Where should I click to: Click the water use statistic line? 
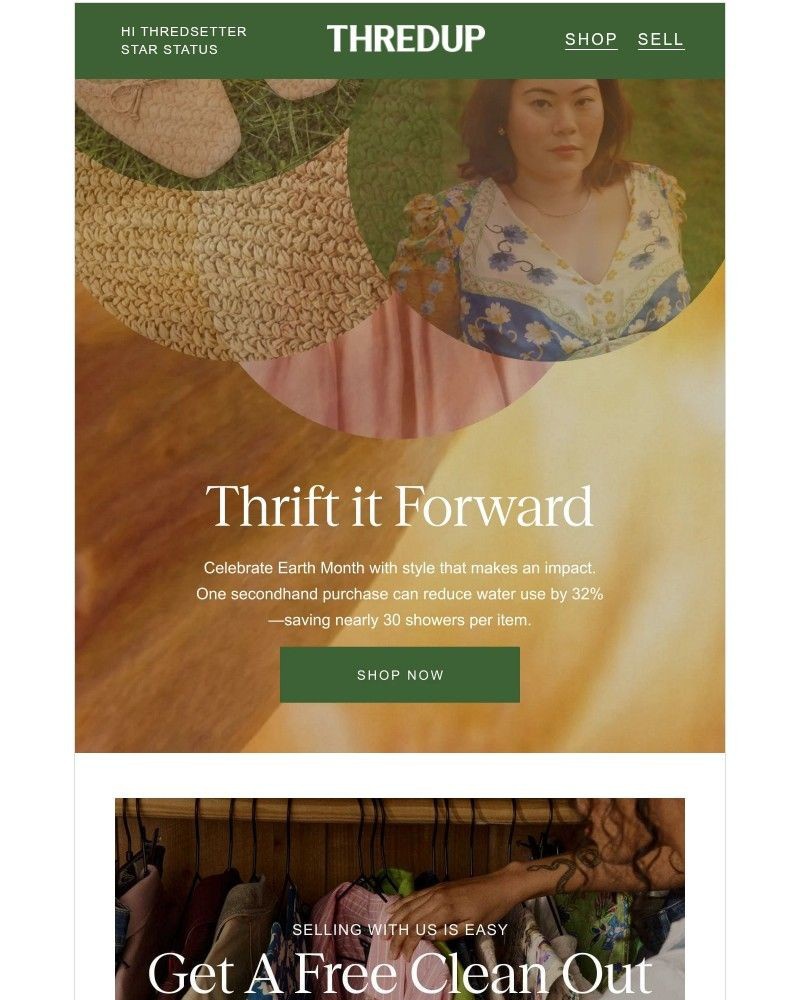pyautogui.click(x=399, y=597)
